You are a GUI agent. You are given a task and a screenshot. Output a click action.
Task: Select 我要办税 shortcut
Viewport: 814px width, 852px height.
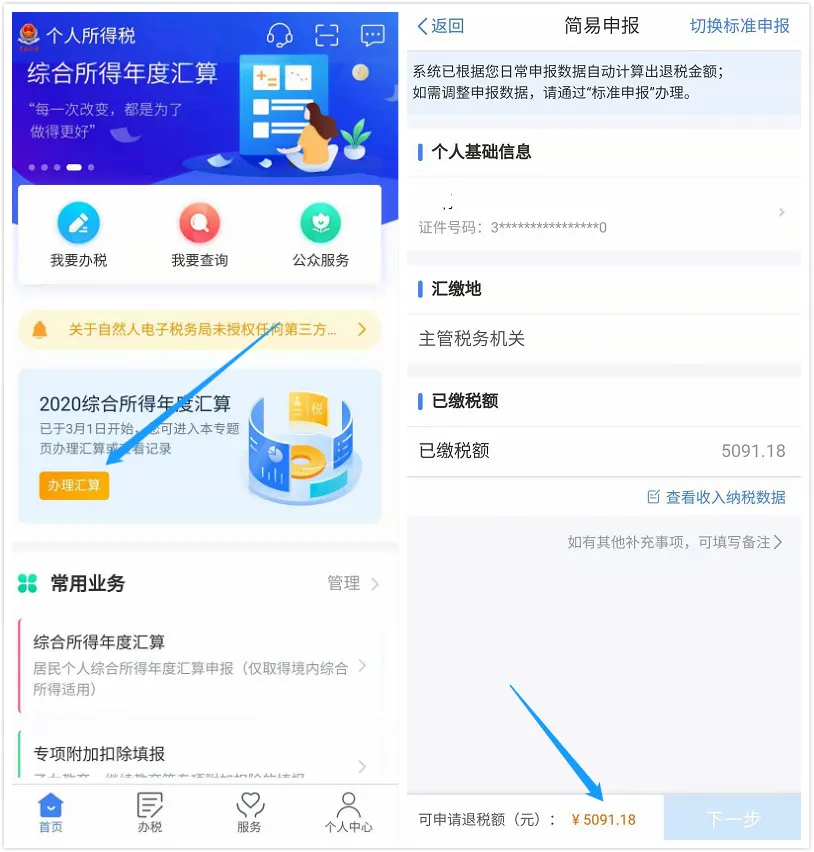point(79,236)
